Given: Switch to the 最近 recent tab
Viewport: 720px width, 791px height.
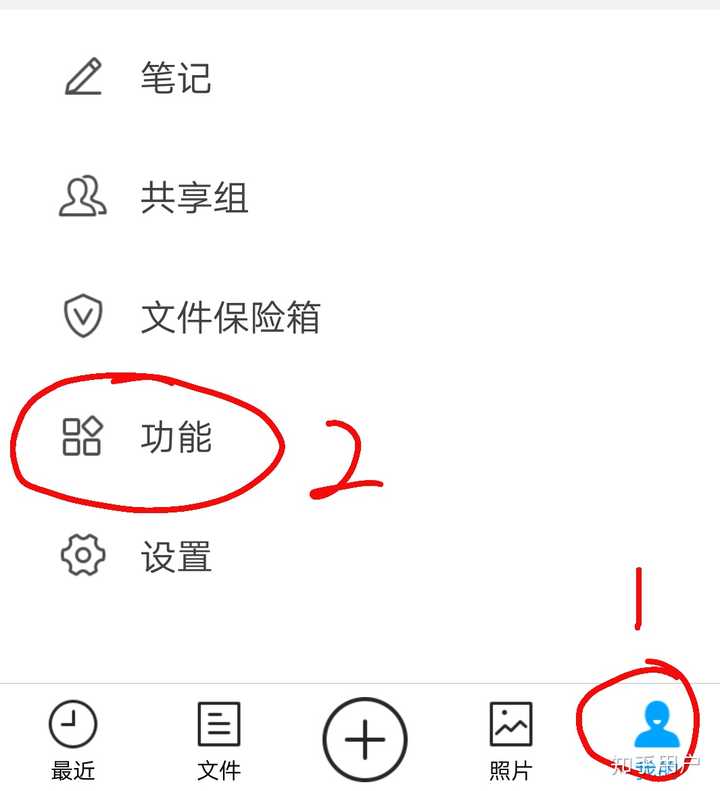Looking at the screenshot, I should pos(73,740).
